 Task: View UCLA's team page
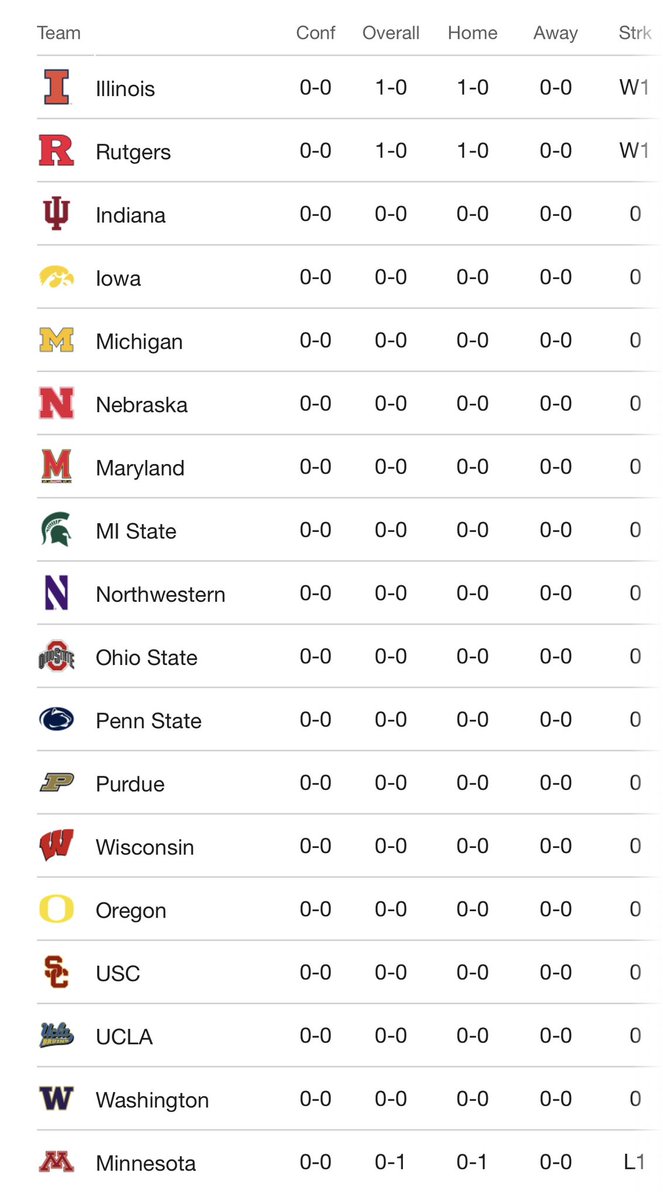pyautogui.click(x=124, y=1037)
